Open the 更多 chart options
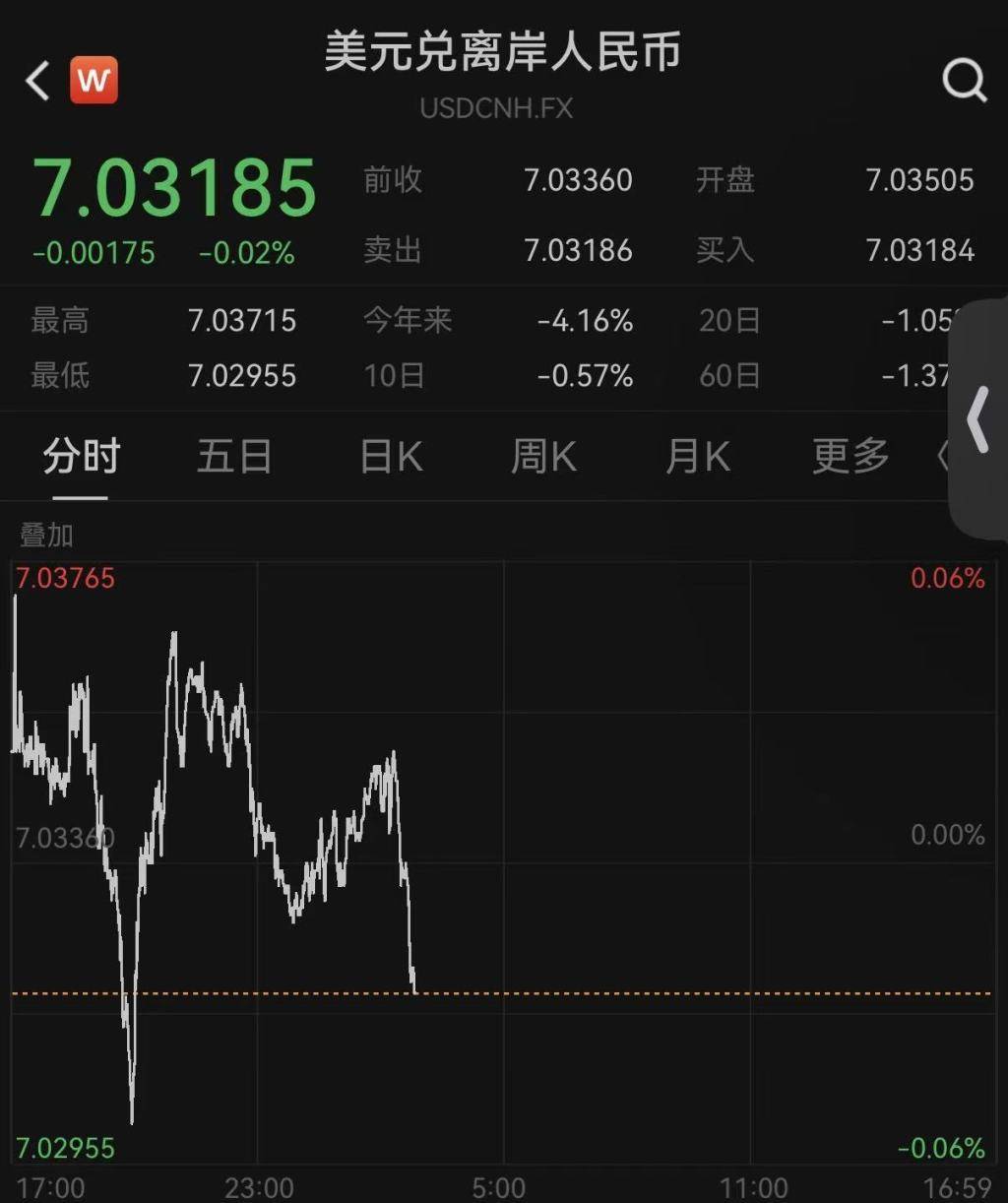The width and height of the screenshot is (1008, 1203). click(850, 457)
